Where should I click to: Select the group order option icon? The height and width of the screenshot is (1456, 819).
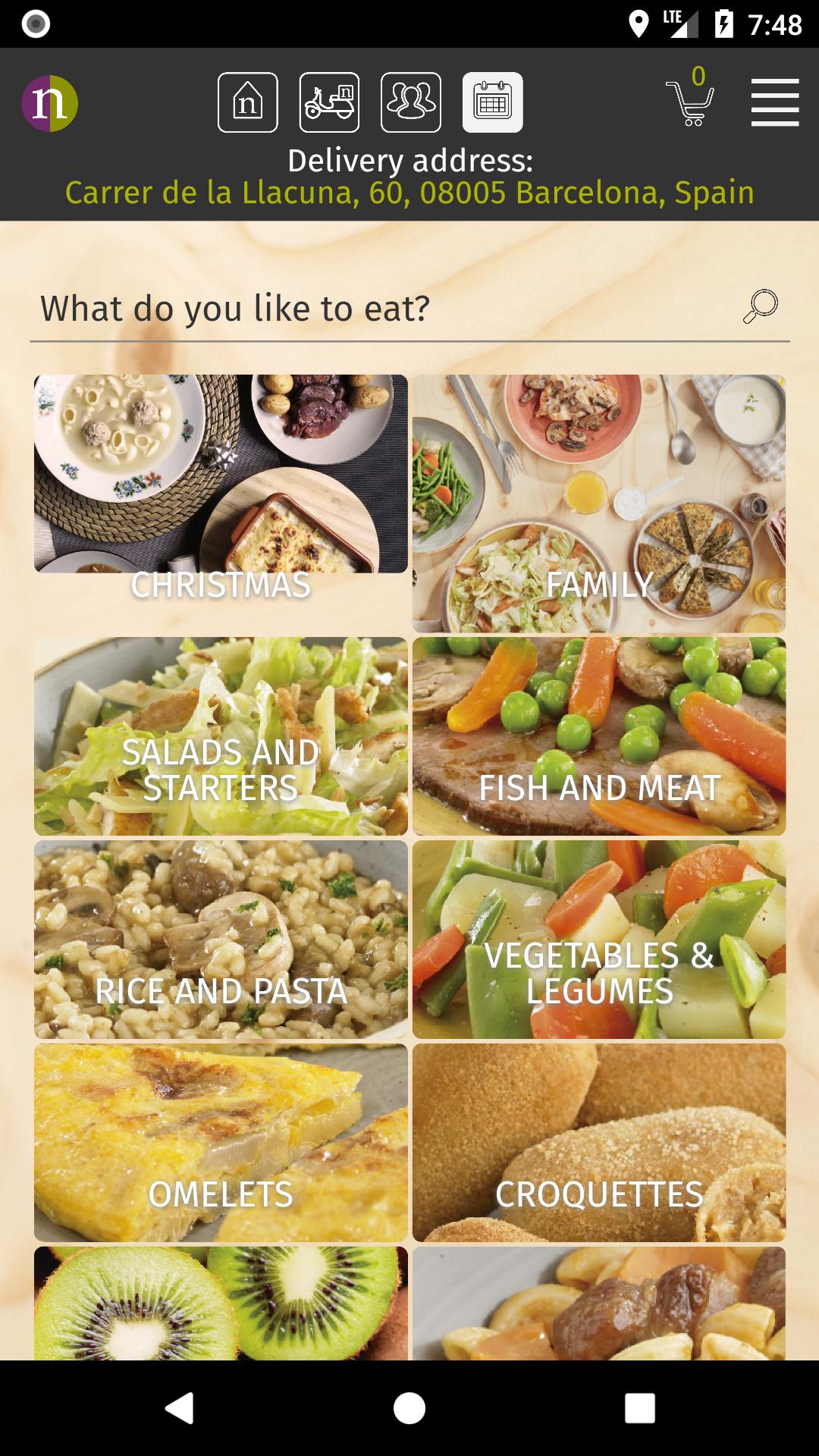(411, 102)
